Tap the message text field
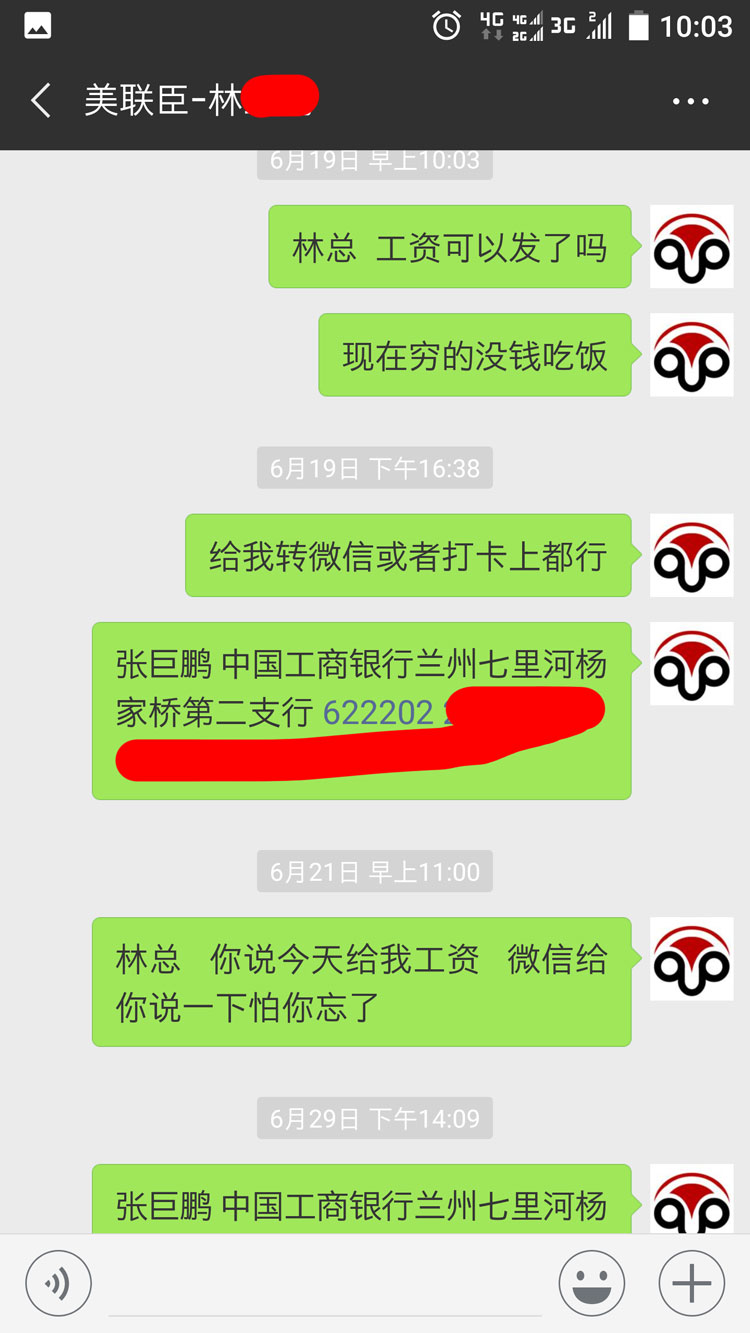The width and height of the screenshot is (750, 1333). coord(325,1283)
